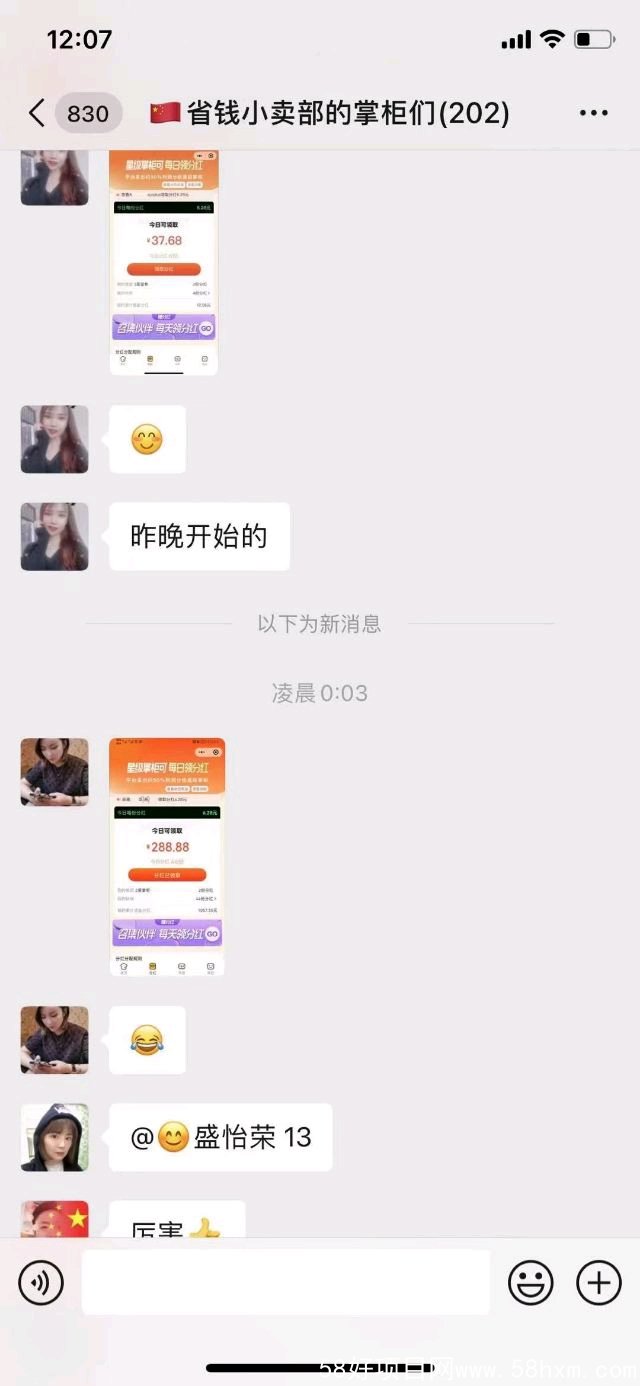640x1386 pixels.
Task: Open the shared image showing 37.68
Action: pos(163,262)
